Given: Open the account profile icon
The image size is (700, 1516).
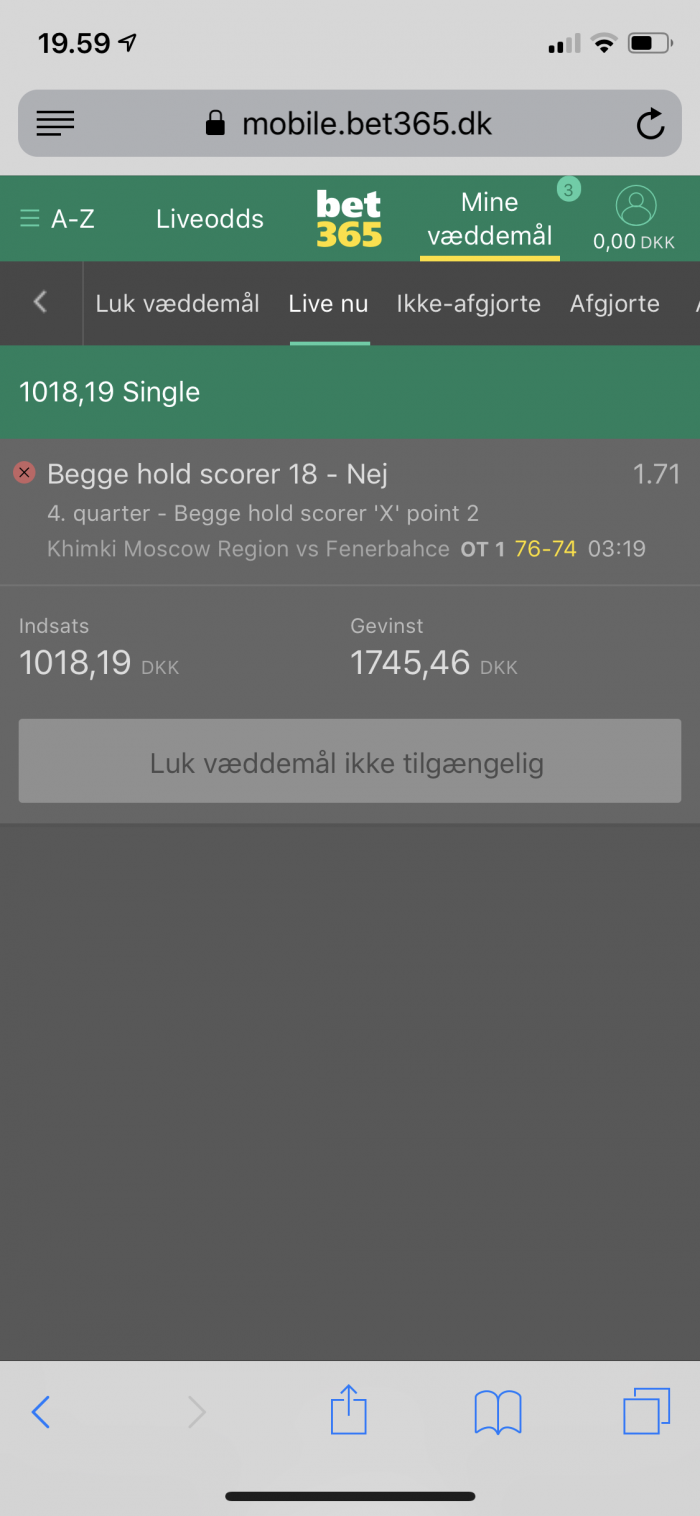Looking at the screenshot, I should coord(636,206).
